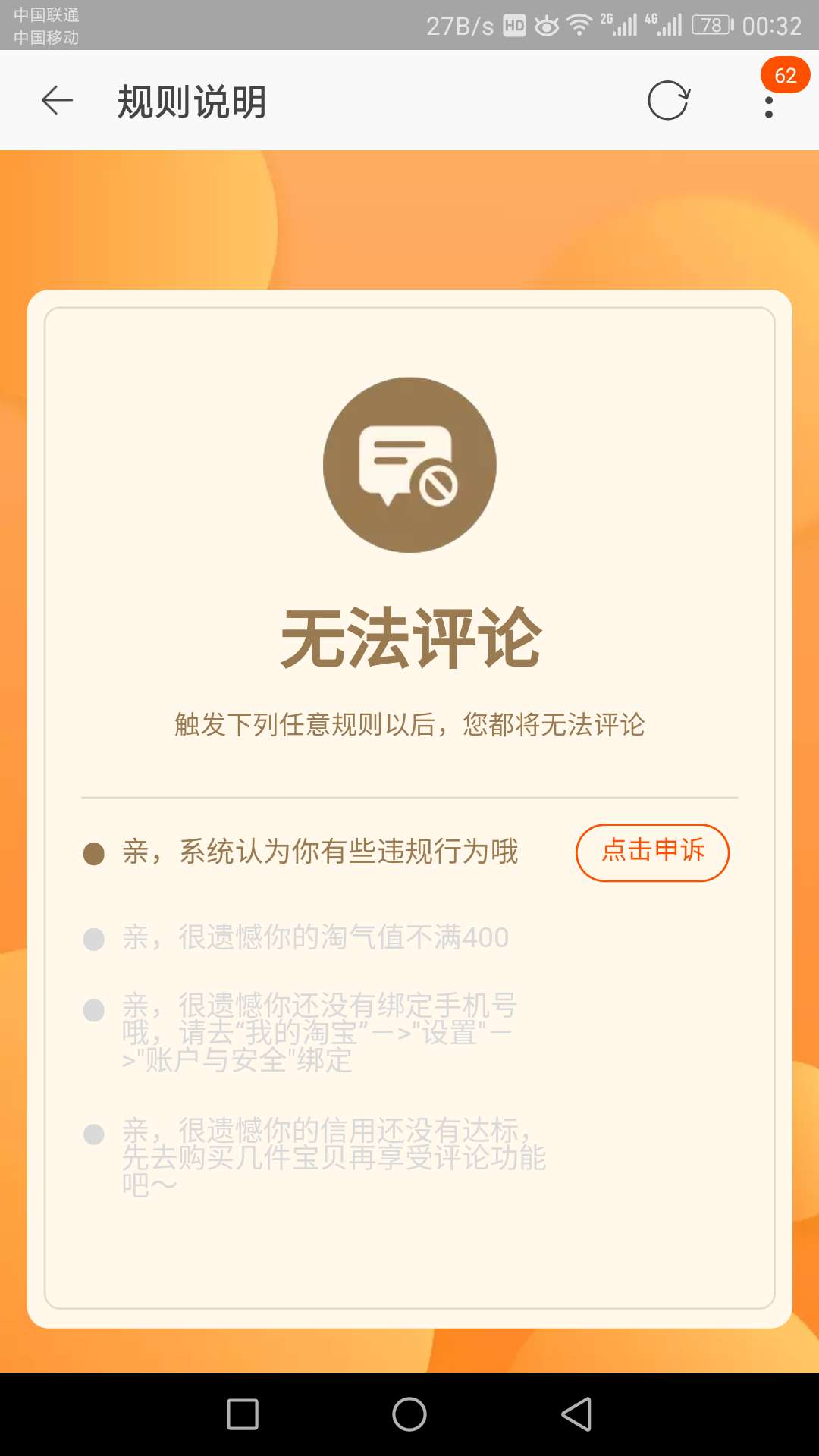This screenshot has height=1456, width=819.
Task: Go back from the 规则说明 page
Action: [x=57, y=101]
